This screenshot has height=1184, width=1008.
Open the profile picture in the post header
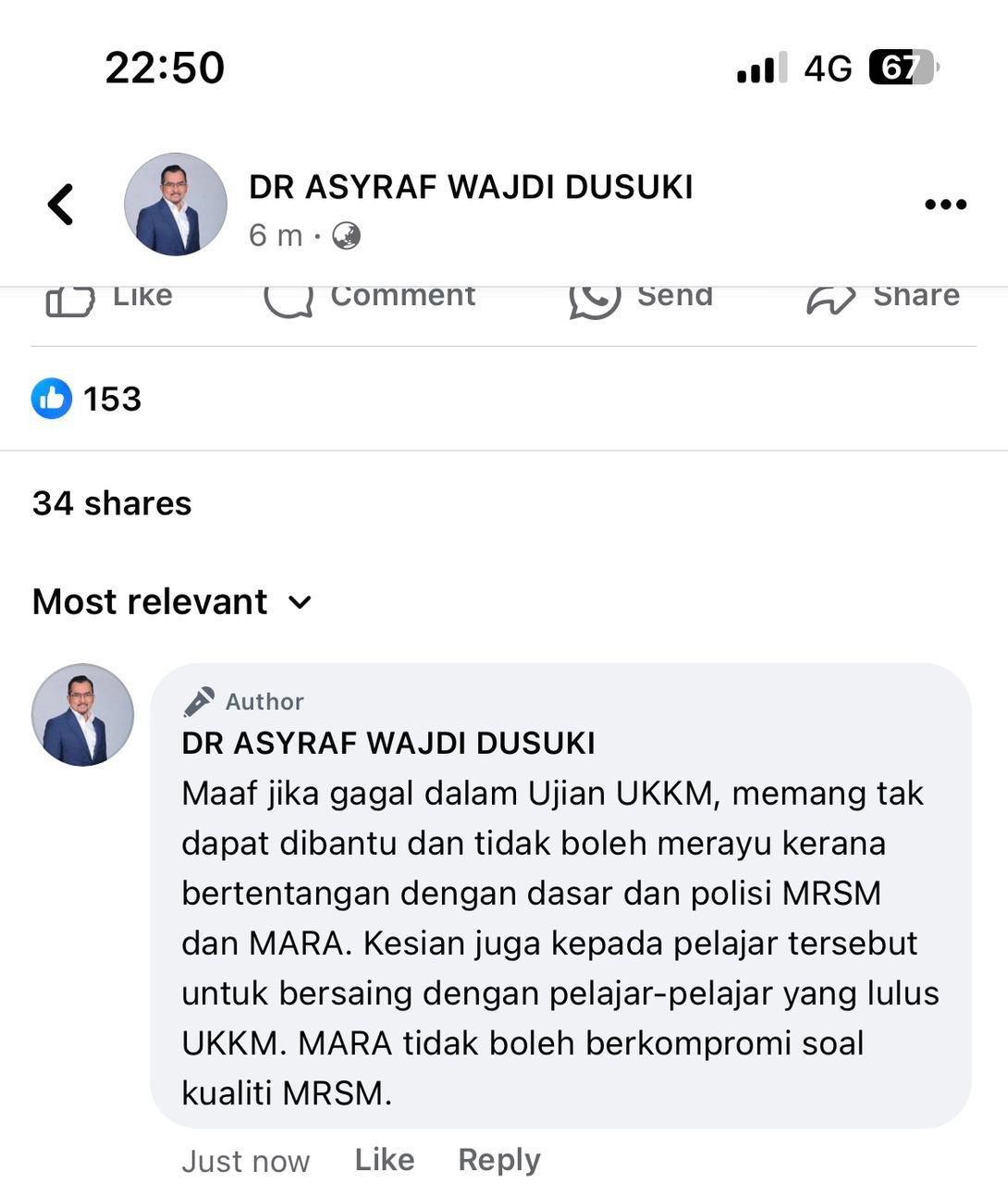[x=176, y=204]
